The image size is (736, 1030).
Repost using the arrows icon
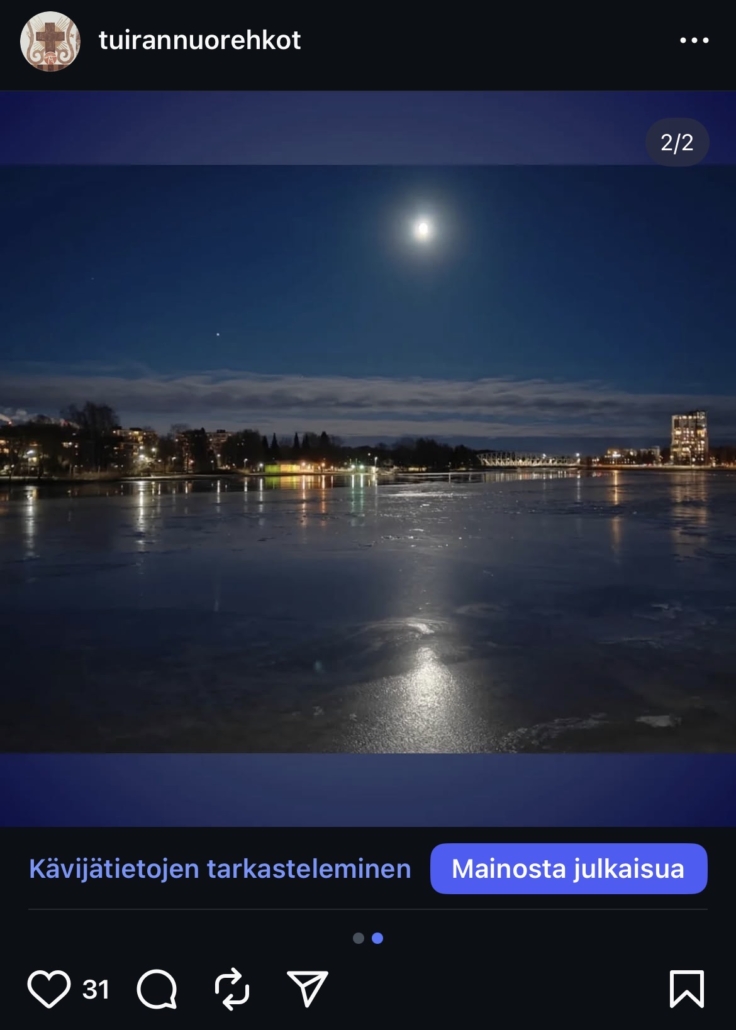(232, 989)
